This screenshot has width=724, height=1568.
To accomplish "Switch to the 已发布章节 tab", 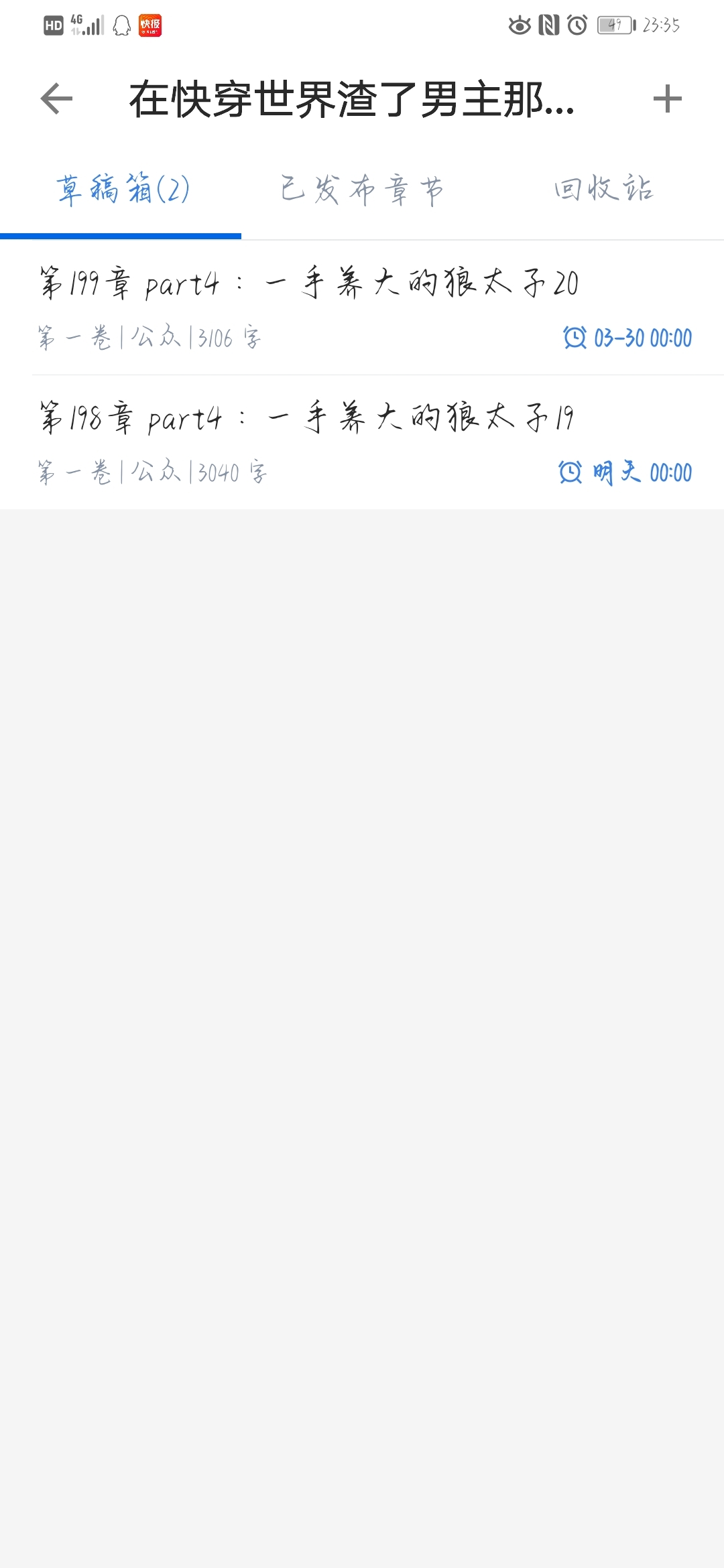I will [x=362, y=190].
